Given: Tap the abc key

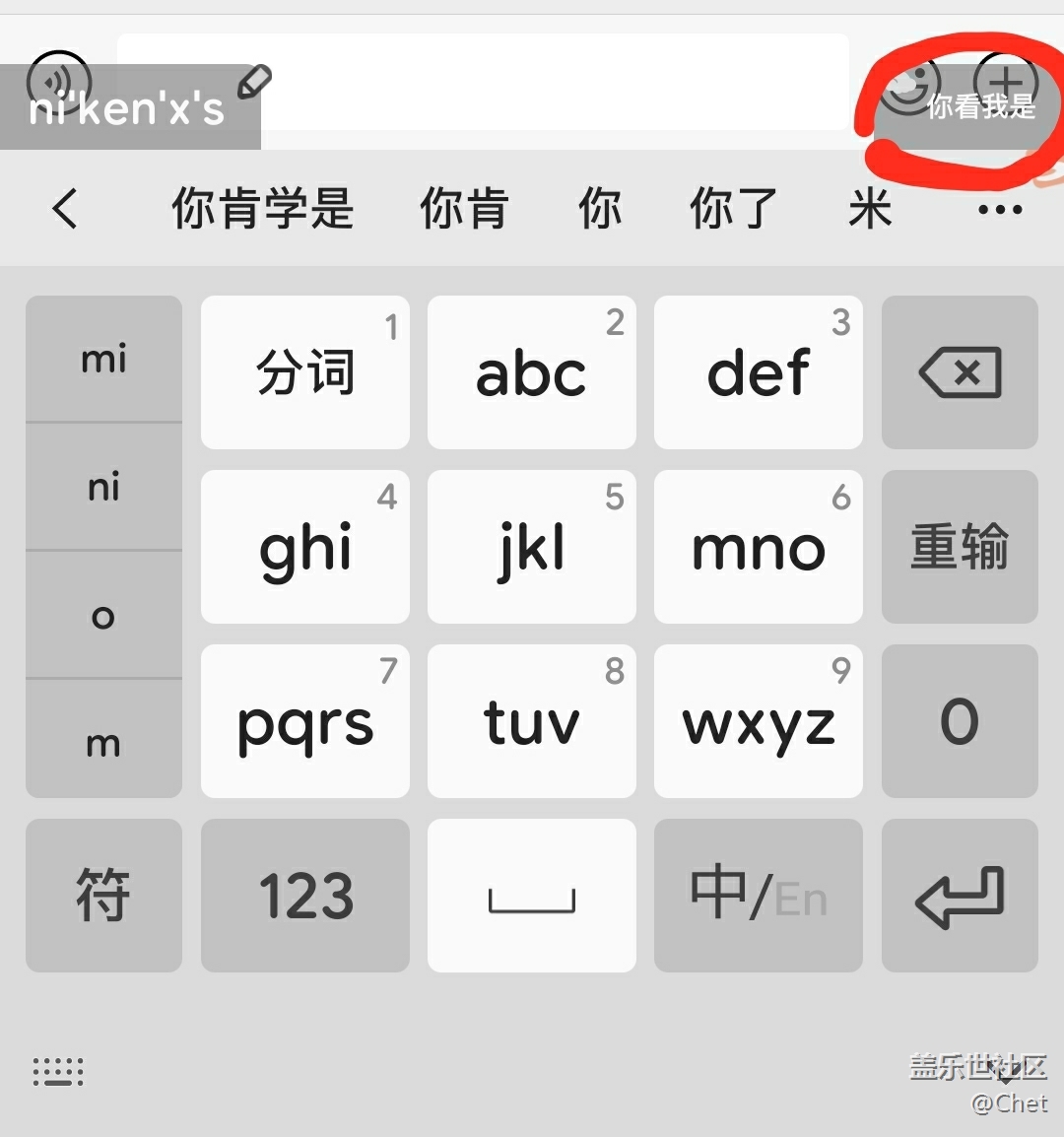Looking at the screenshot, I should (x=532, y=372).
